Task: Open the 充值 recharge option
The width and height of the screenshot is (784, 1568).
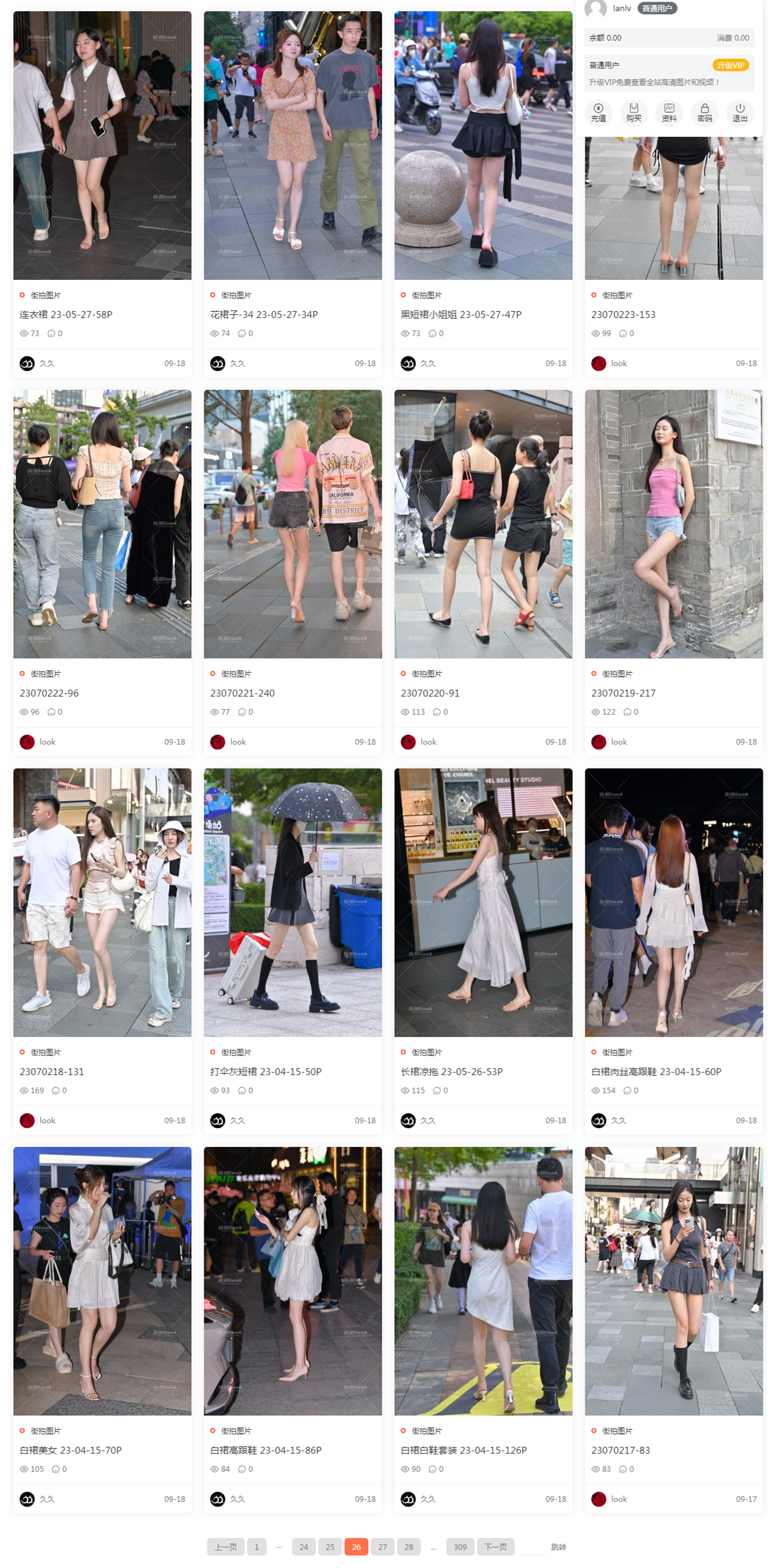Action: pyautogui.click(x=598, y=112)
